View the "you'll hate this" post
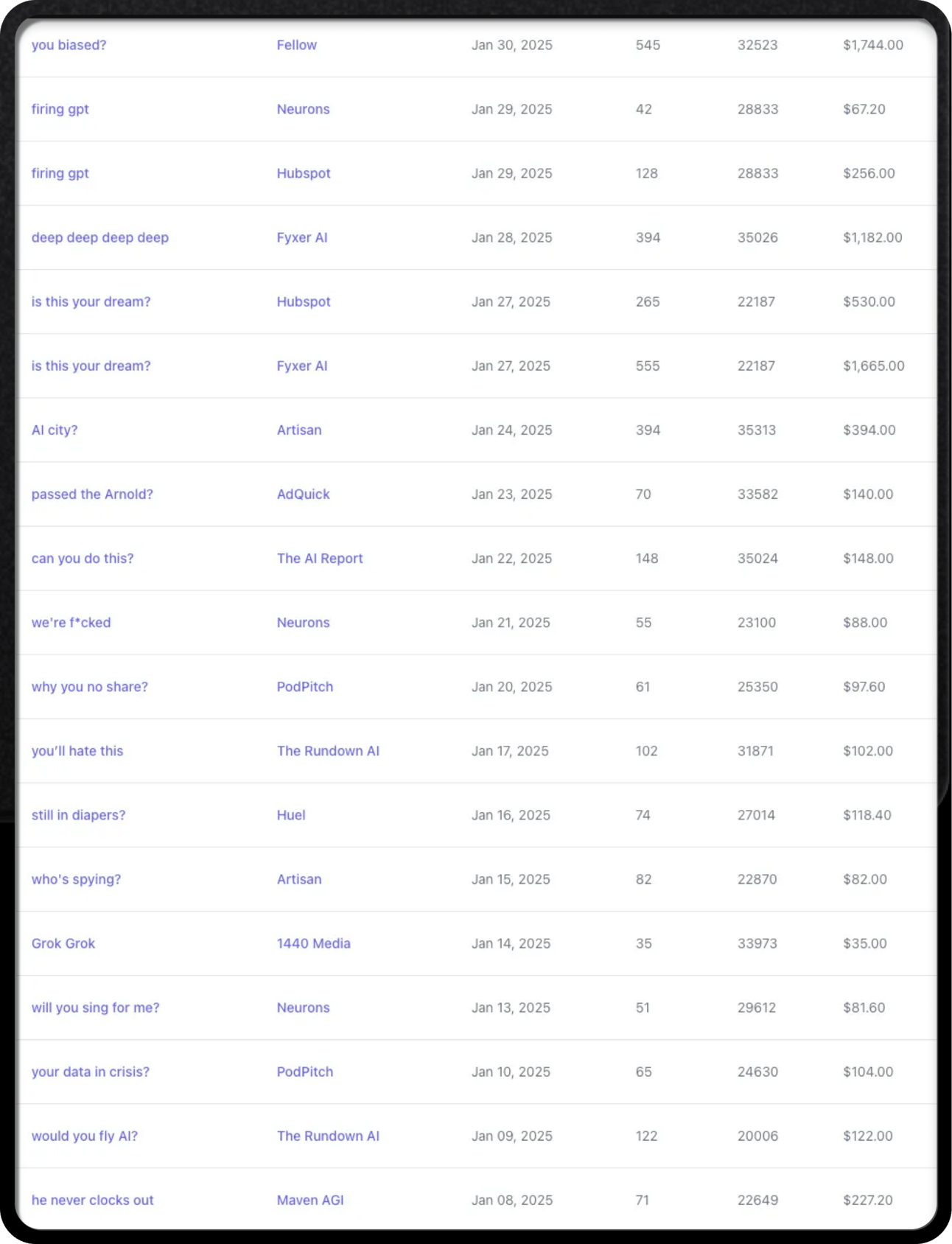This screenshot has width=952, height=1244. tap(77, 750)
